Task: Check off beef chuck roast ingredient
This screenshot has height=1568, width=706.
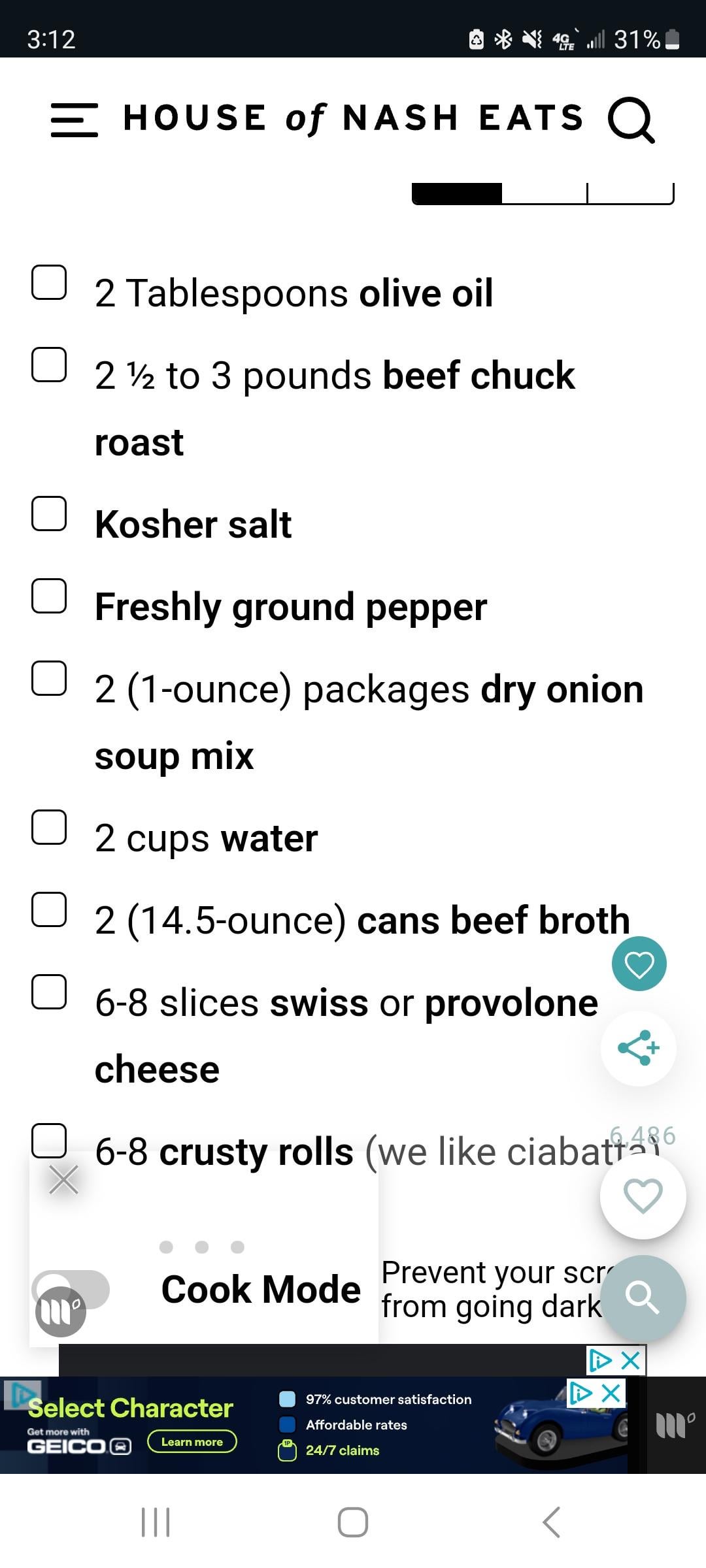Action: [x=49, y=365]
